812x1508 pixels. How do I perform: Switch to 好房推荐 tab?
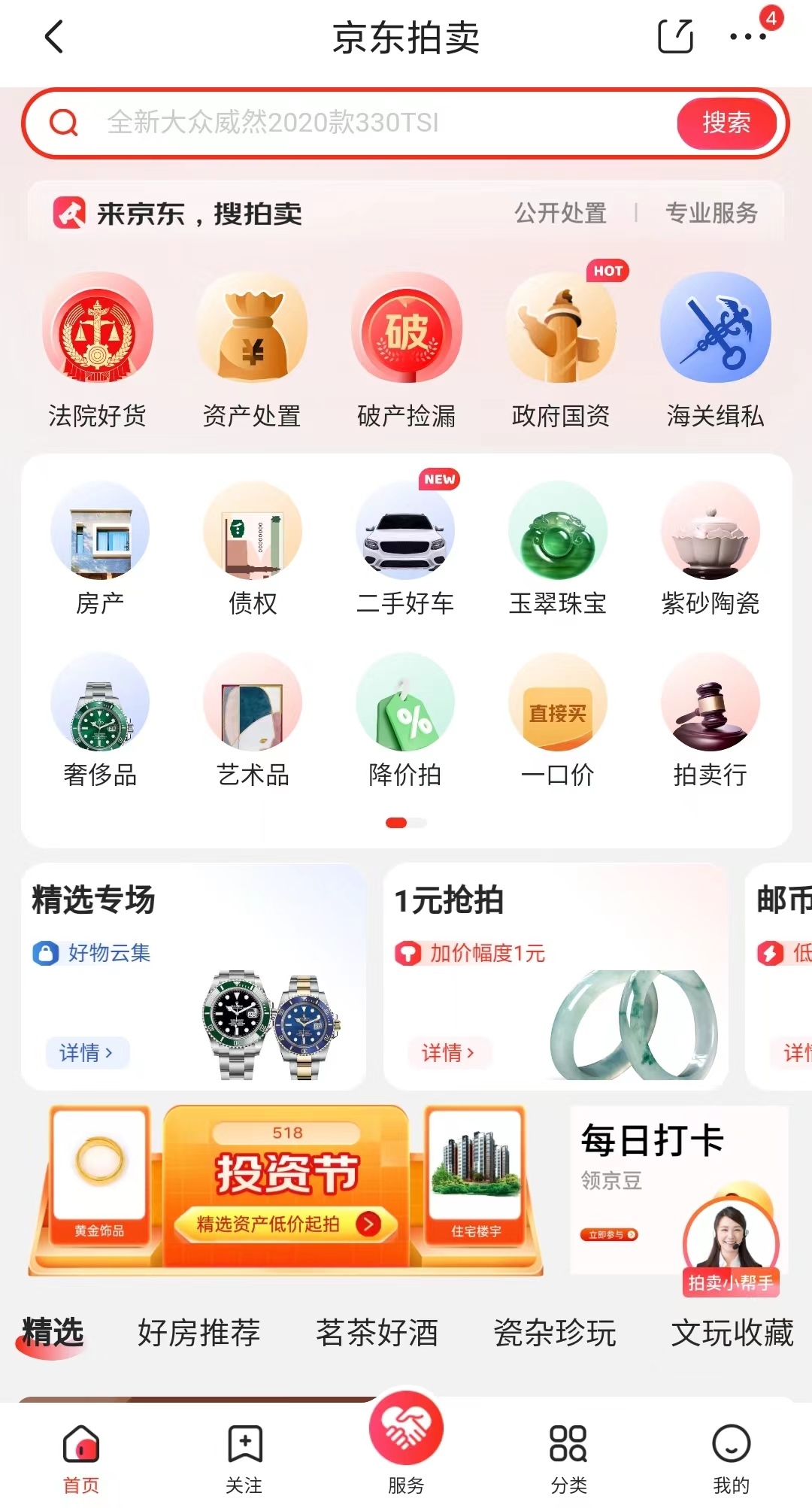198,1333
